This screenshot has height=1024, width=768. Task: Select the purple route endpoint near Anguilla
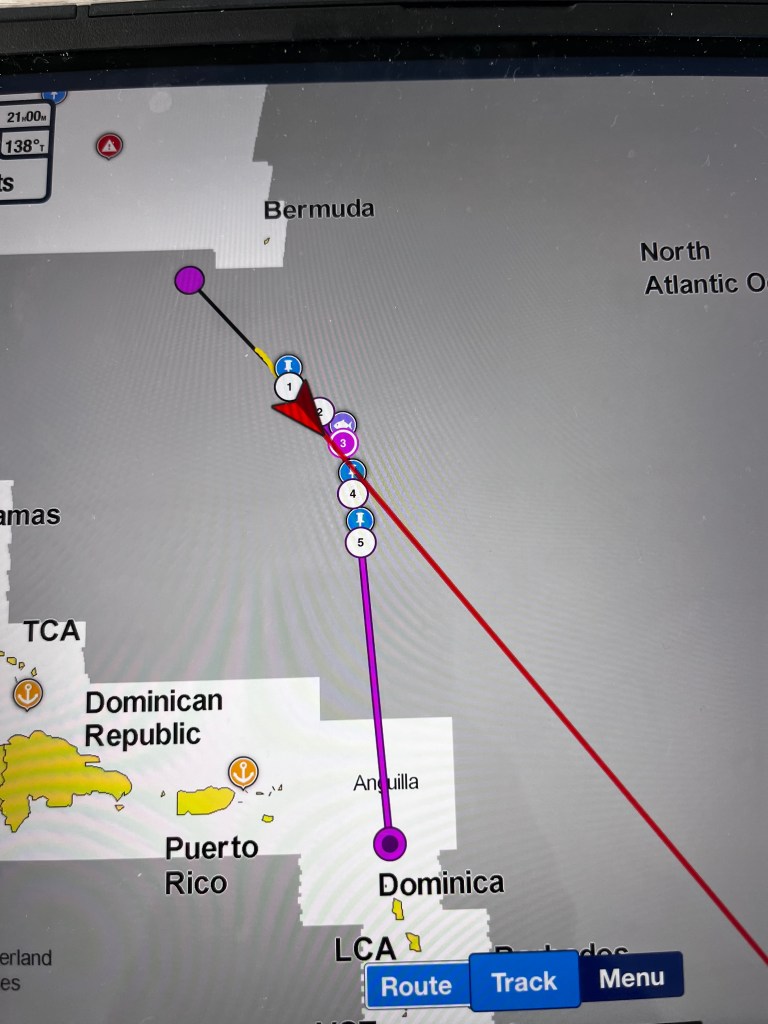point(390,844)
